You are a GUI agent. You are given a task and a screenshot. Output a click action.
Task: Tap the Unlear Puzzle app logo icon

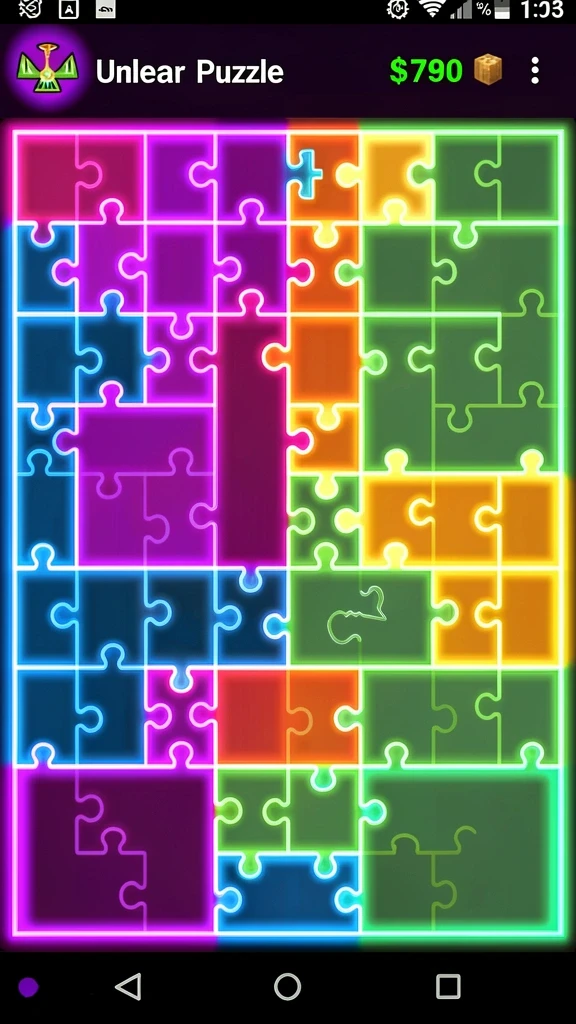tap(48, 71)
